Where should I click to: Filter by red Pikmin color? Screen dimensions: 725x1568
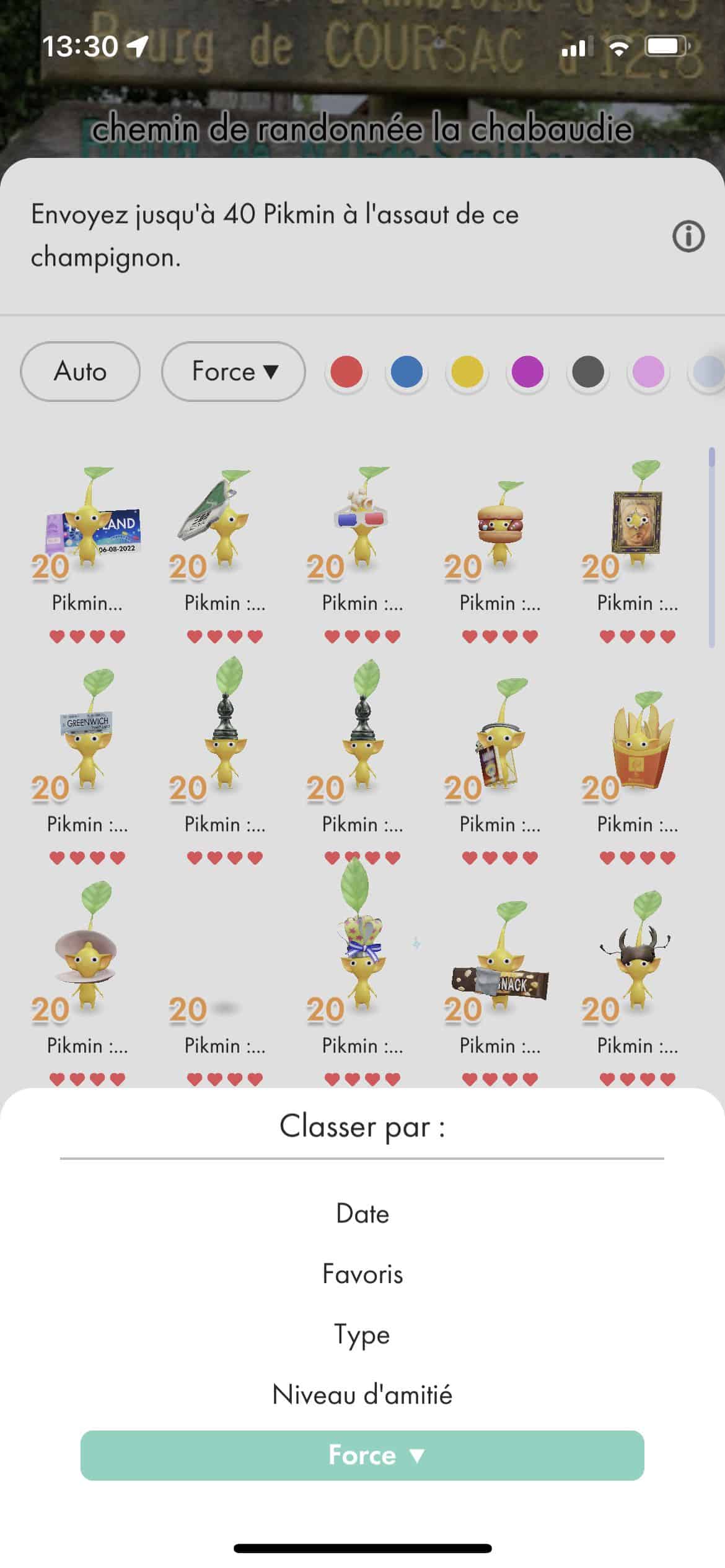[346, 372]
